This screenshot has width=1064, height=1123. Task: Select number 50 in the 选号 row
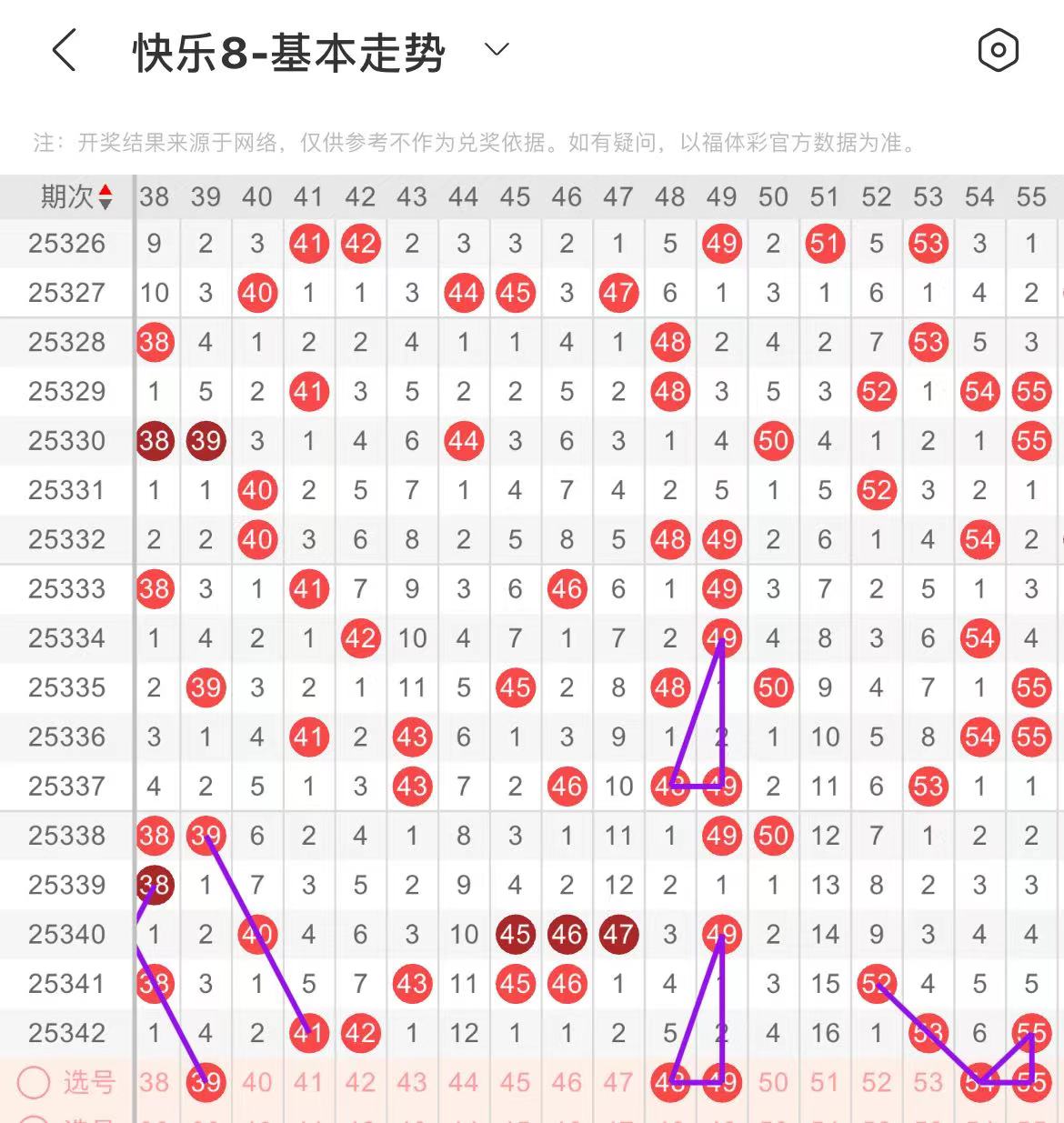tap(773, 1082)
